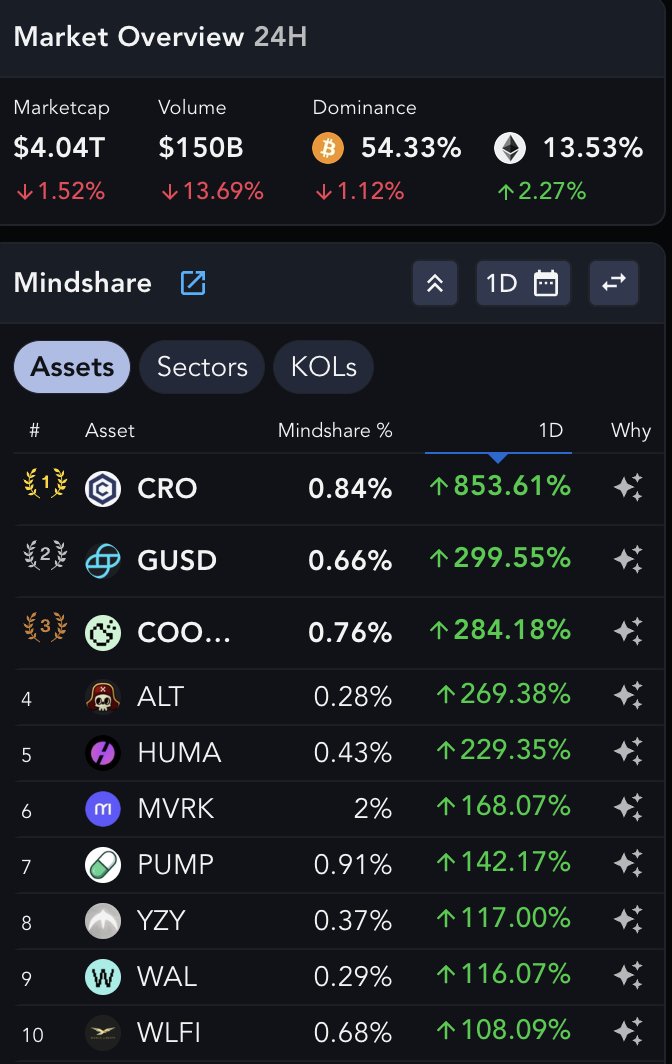Select the Assets tab

[72, 367]
